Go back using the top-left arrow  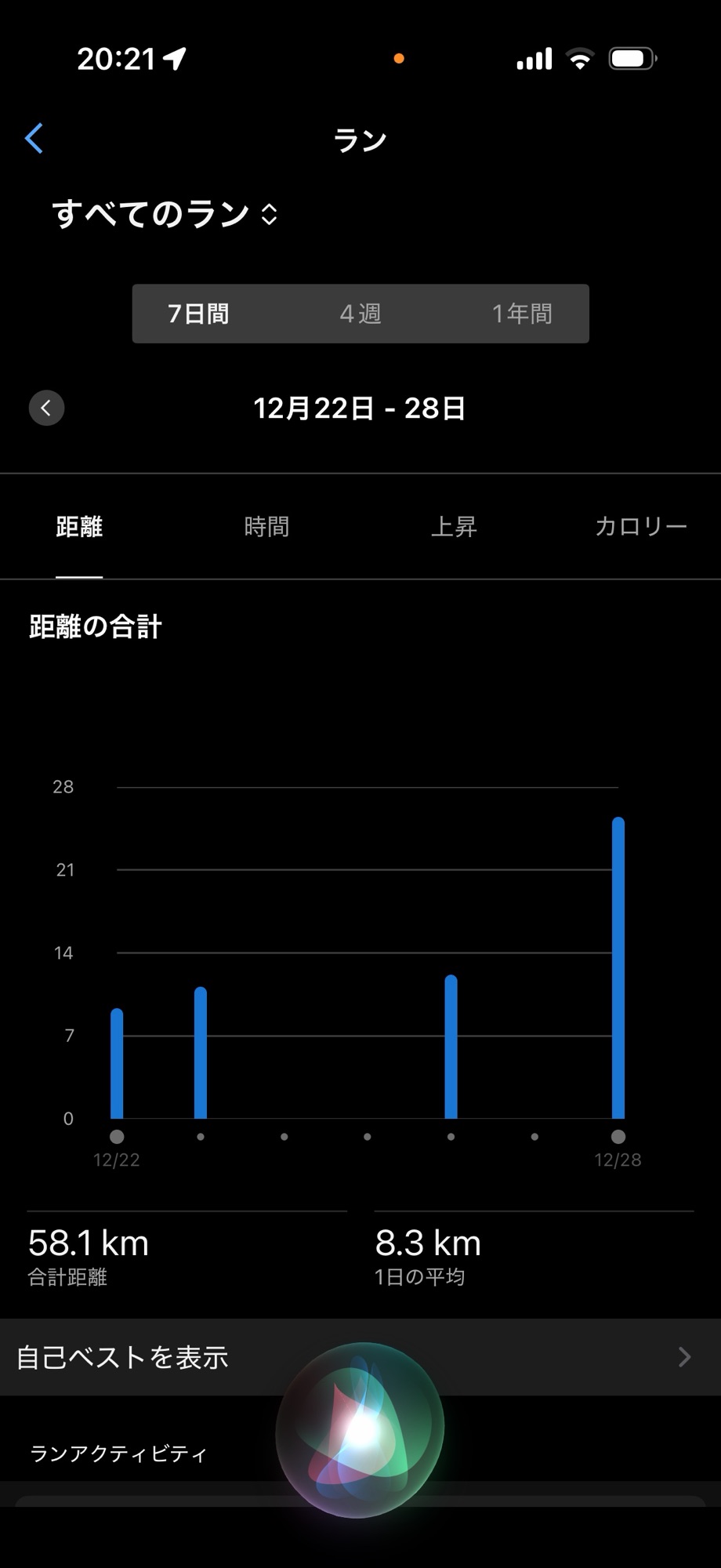[x=34, y=139]
